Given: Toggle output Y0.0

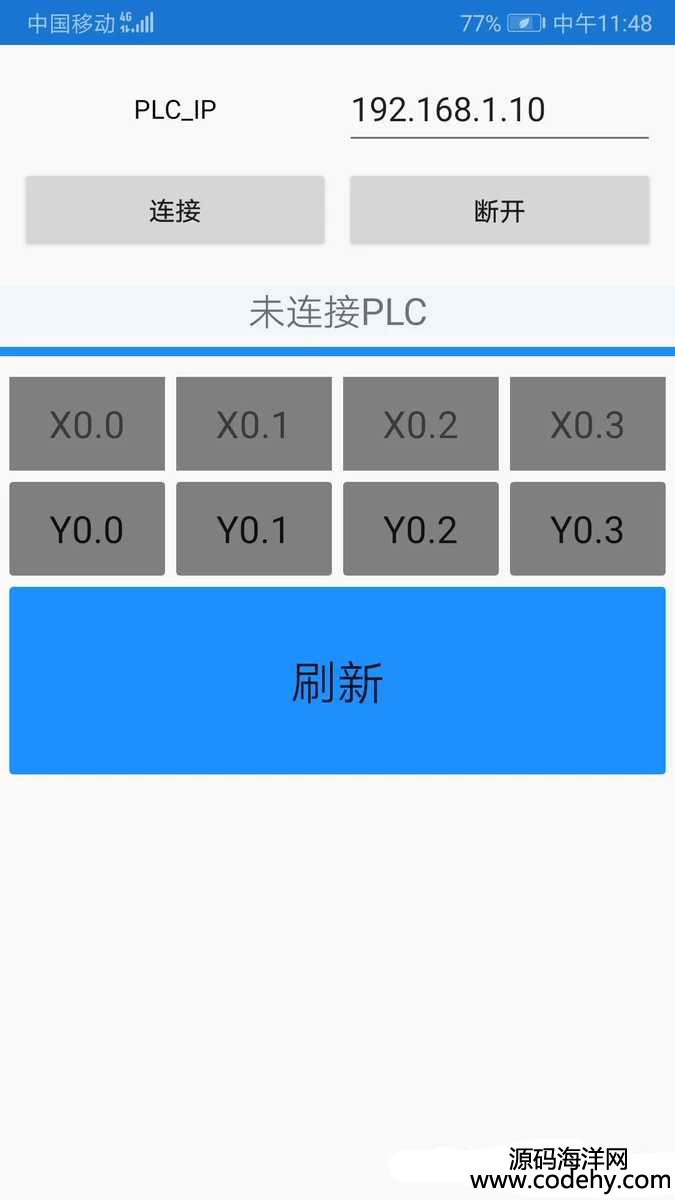Looking at the screenshot, I should [87, 529].
